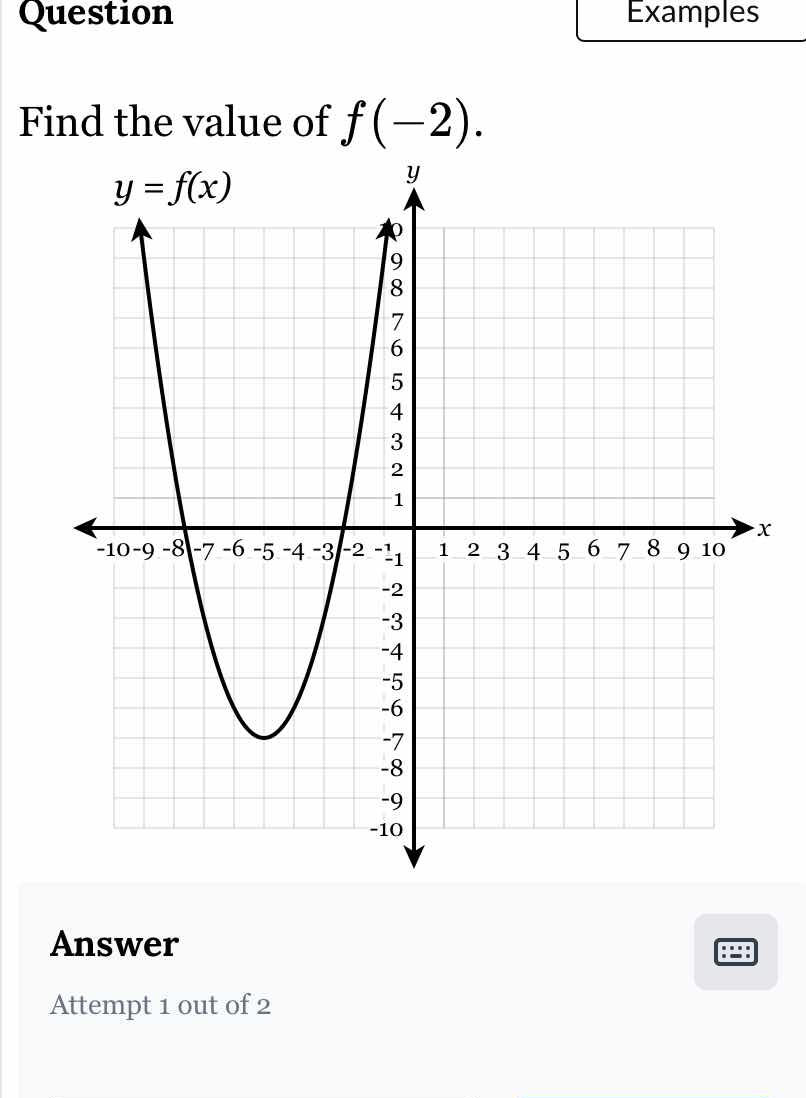Open the Examples panel
806x1098 pixels.
pyautogui.click(x=693, y=14)
